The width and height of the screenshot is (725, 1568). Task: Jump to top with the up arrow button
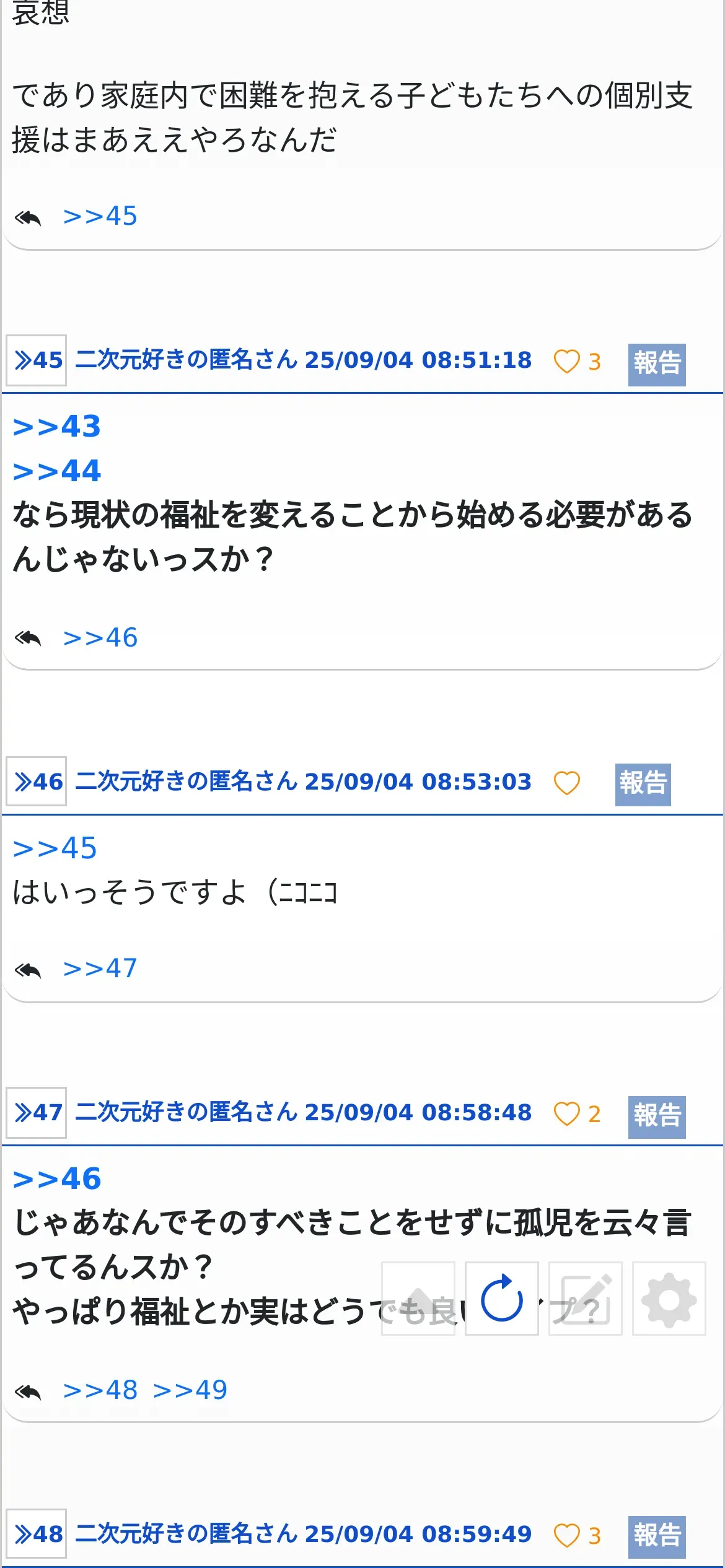coord(418,1299)
